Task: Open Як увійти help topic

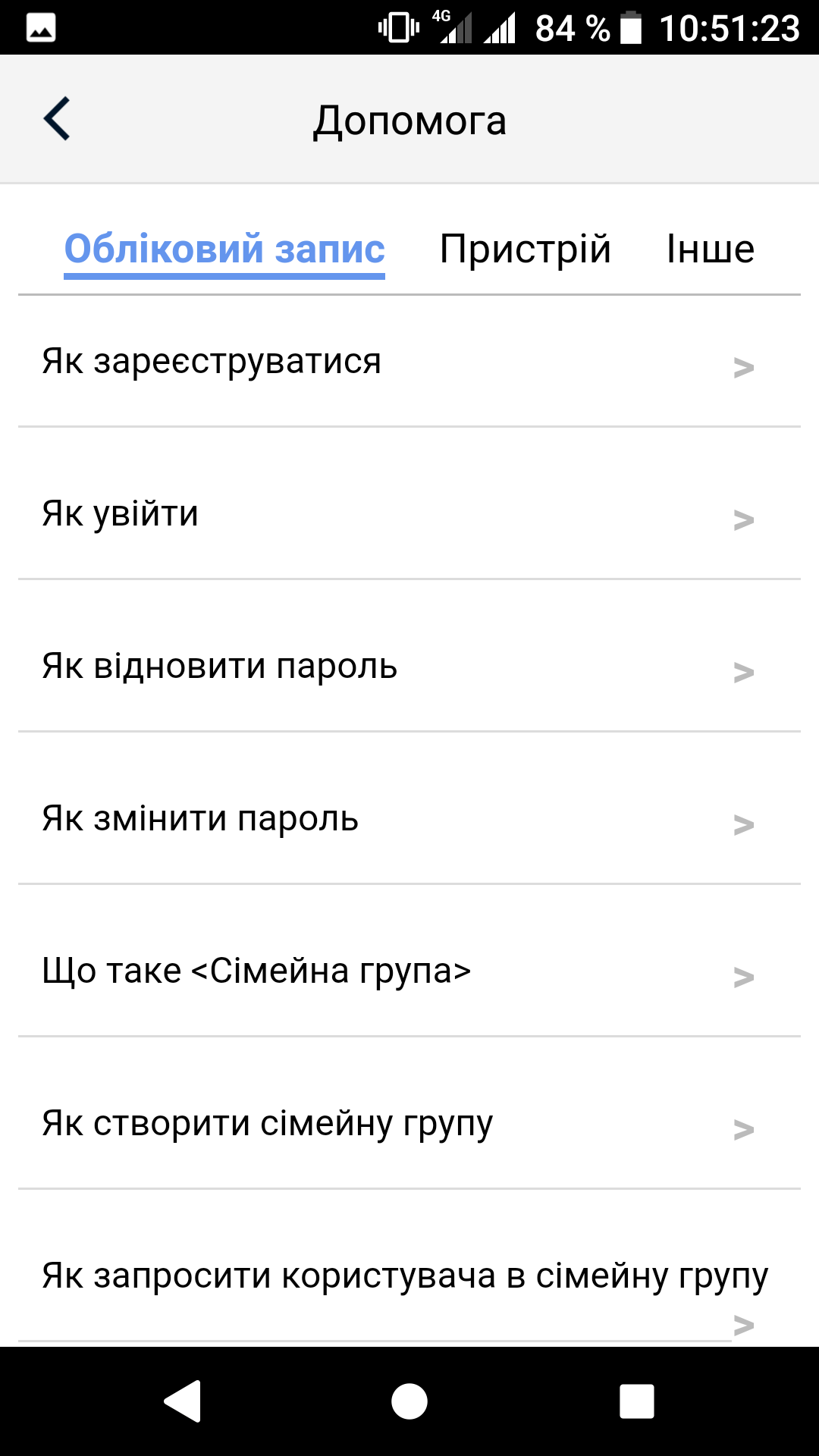Action: coord(409,514)
